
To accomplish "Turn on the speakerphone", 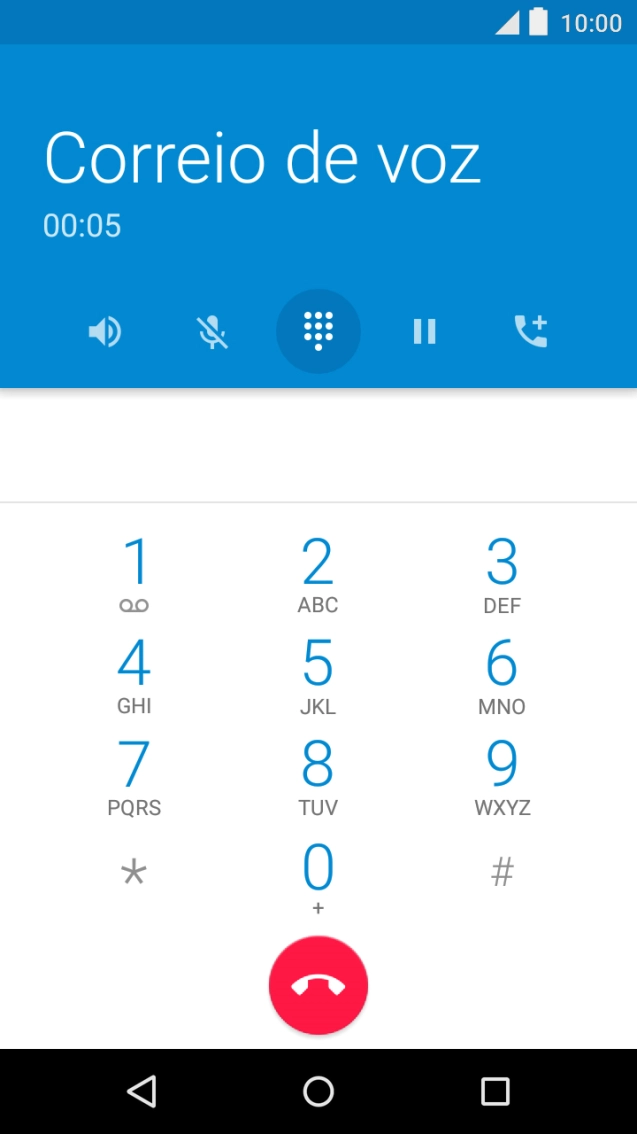I will coord(105,331).
